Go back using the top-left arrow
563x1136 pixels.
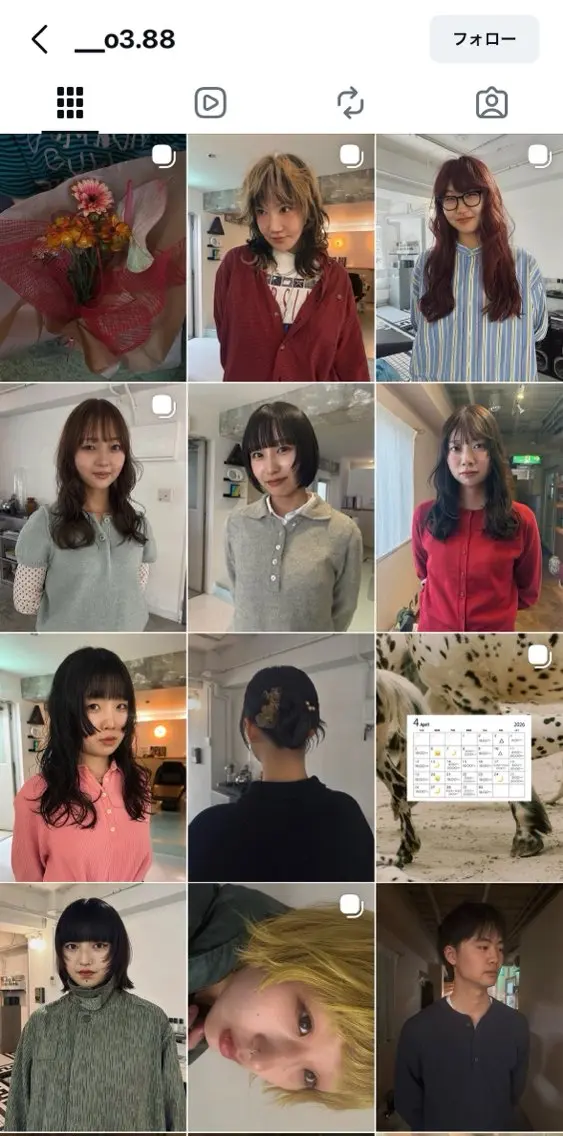[40, 39]
